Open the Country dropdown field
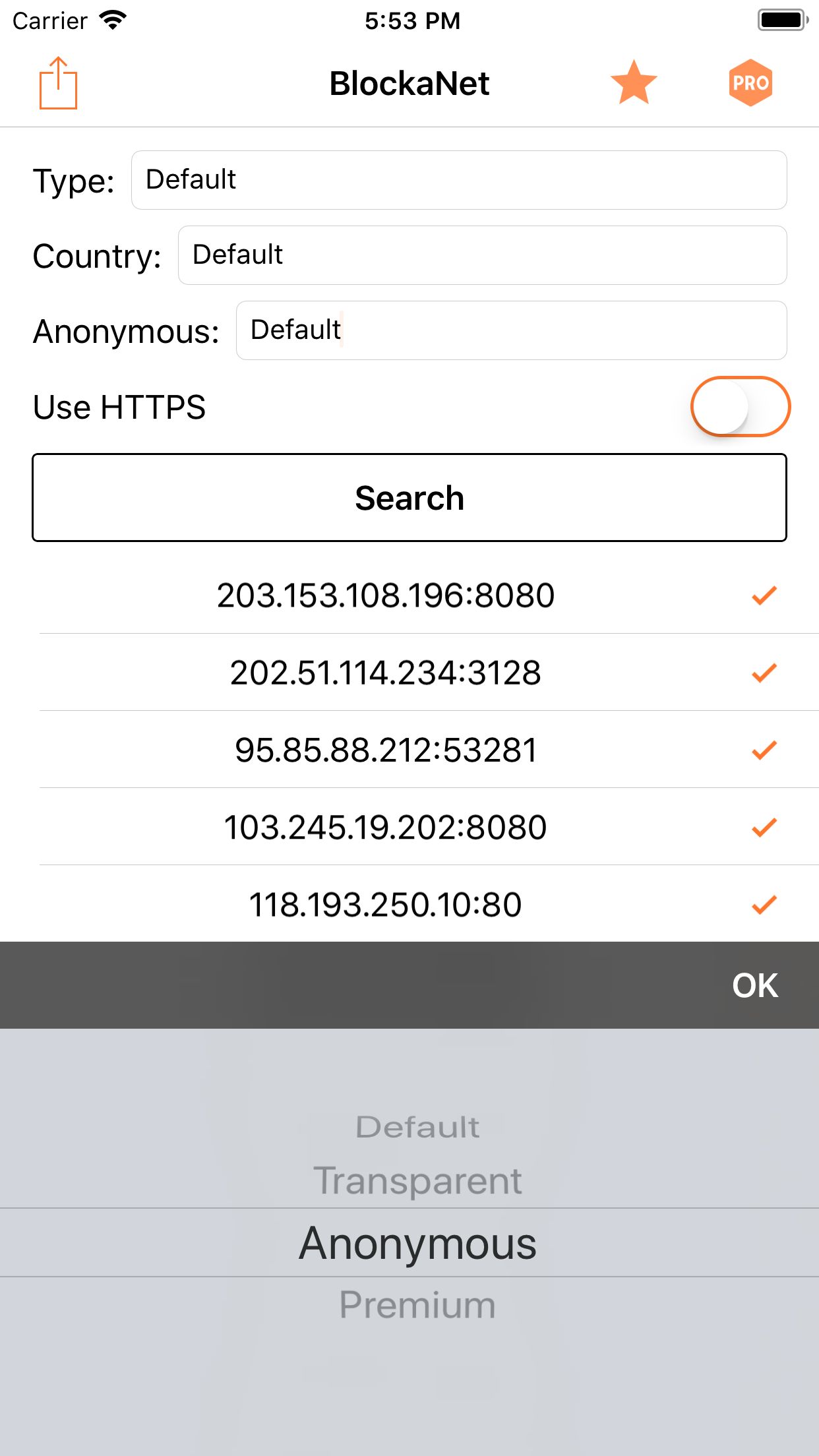 tap(482, 255)
